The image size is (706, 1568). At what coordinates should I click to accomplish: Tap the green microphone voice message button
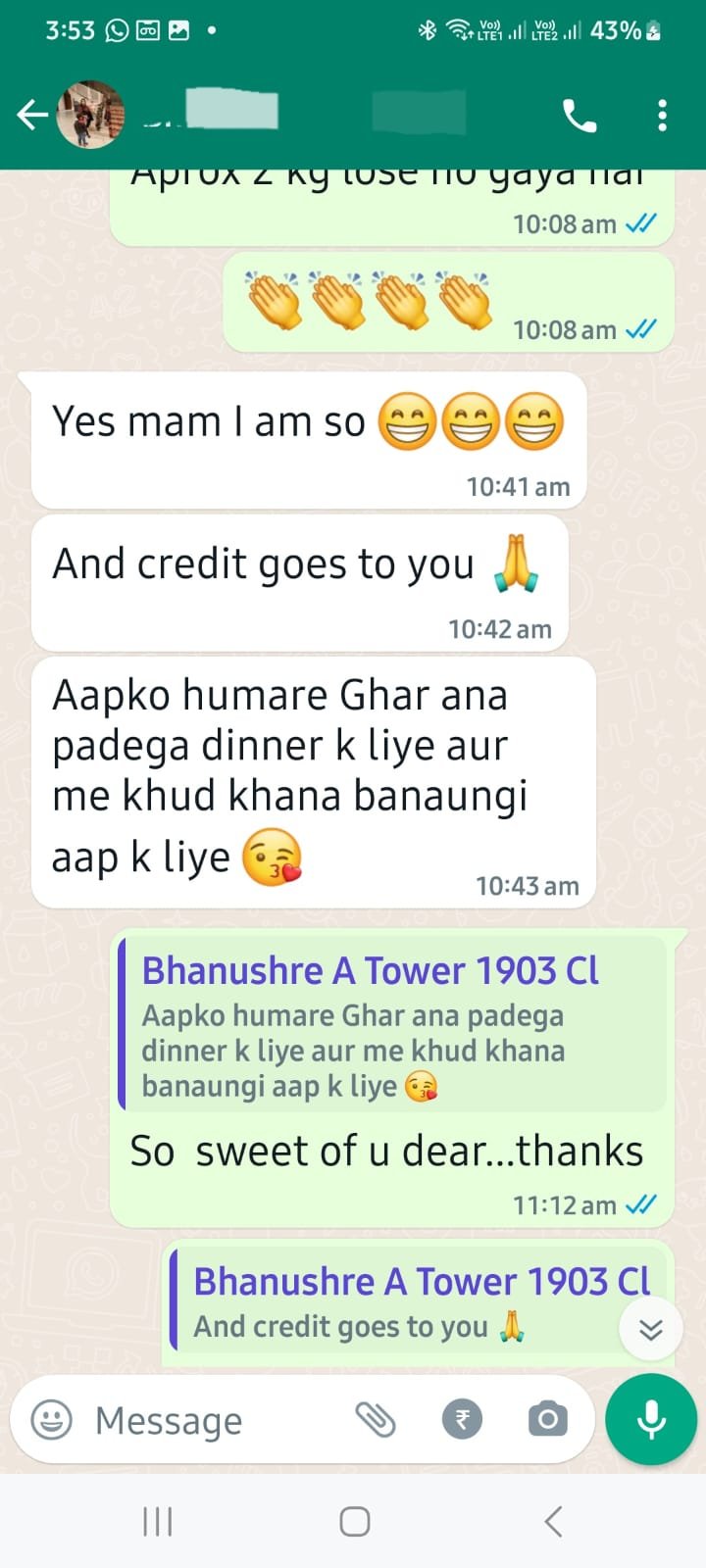[651, 1419]
